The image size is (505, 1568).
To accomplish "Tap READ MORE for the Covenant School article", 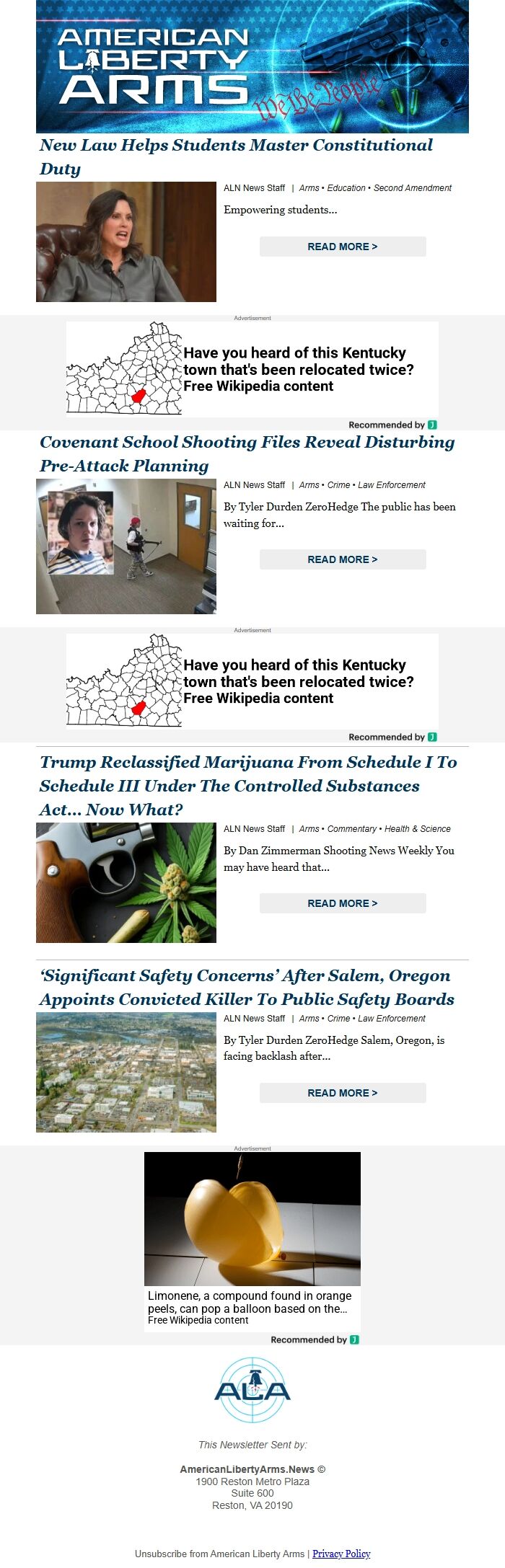I will [343, 559].
